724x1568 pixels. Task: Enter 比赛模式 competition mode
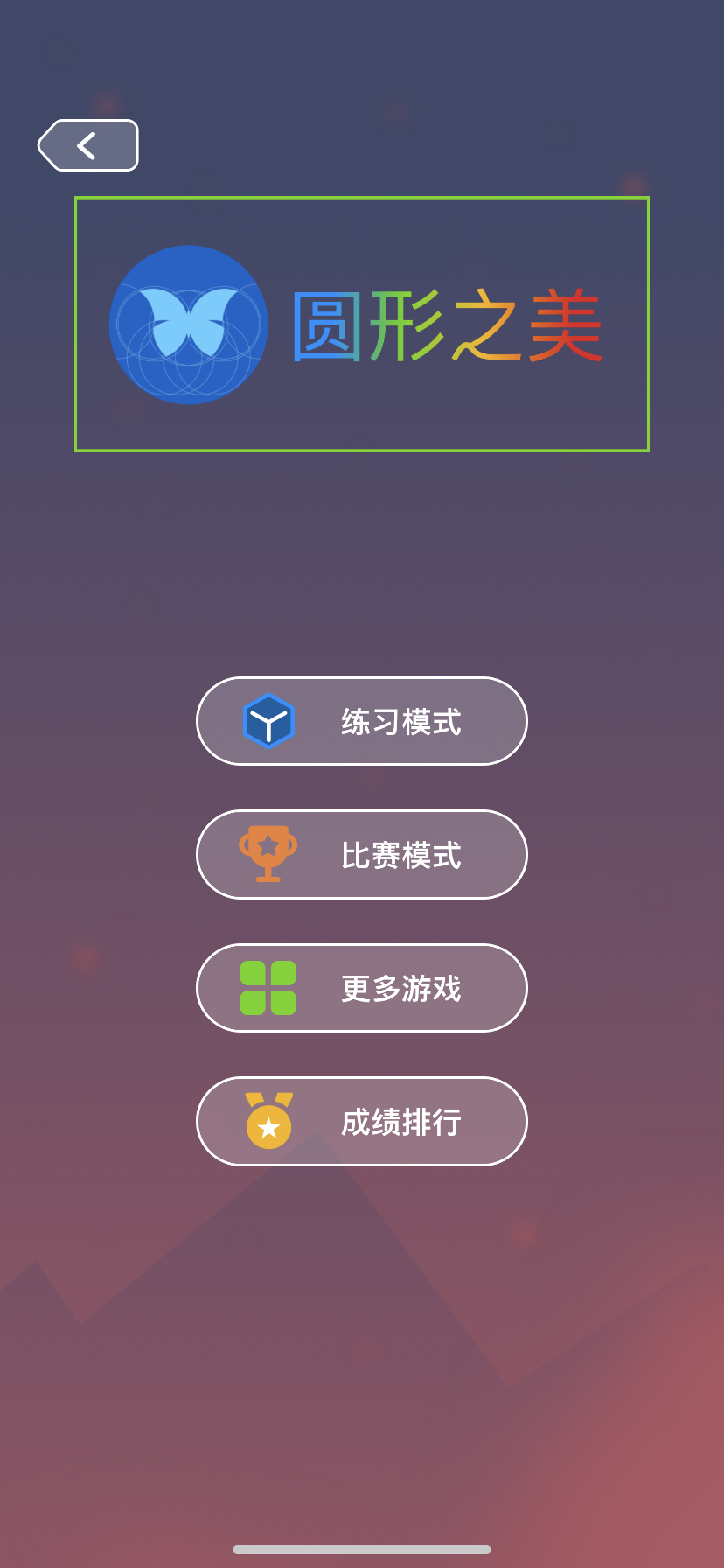(362, 855)
